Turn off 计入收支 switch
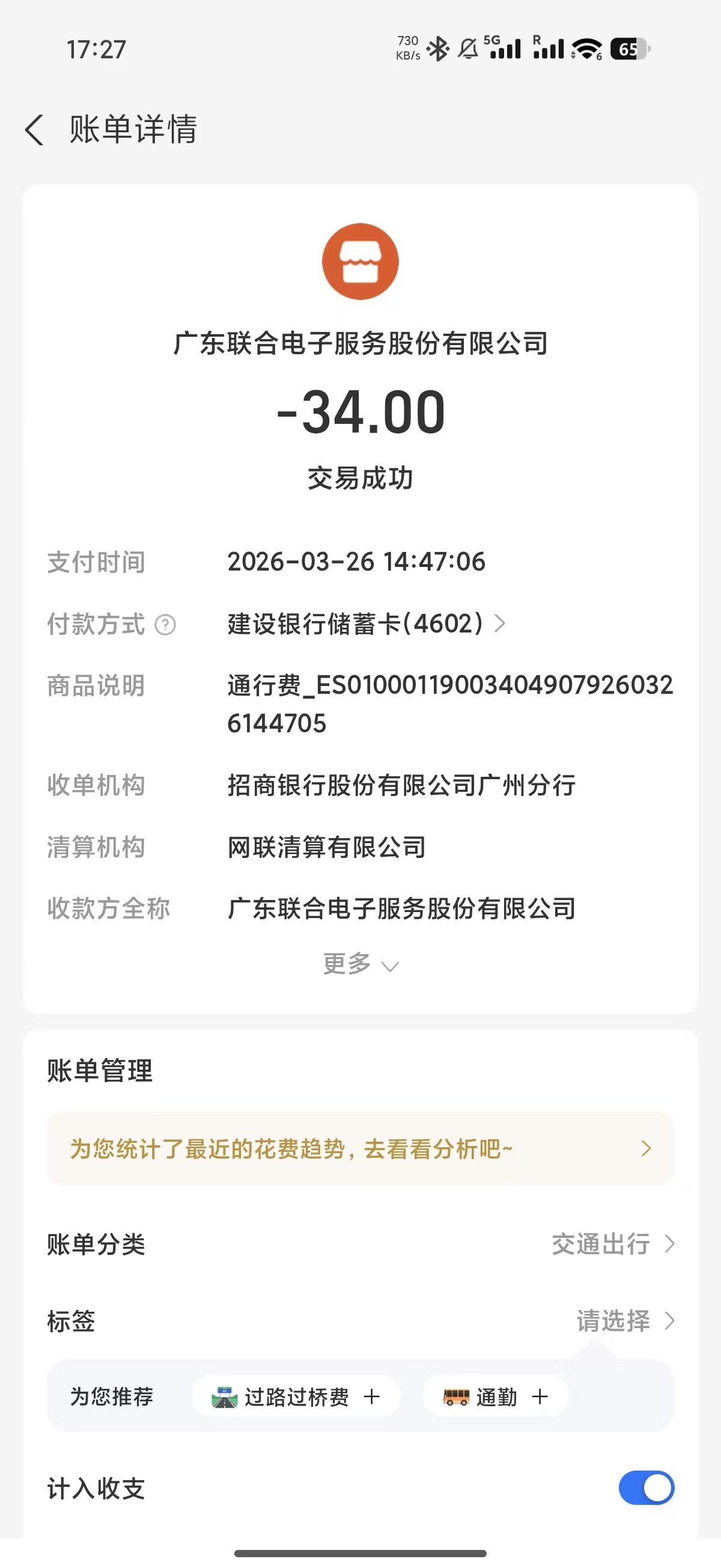 [x=645, y=1487]
